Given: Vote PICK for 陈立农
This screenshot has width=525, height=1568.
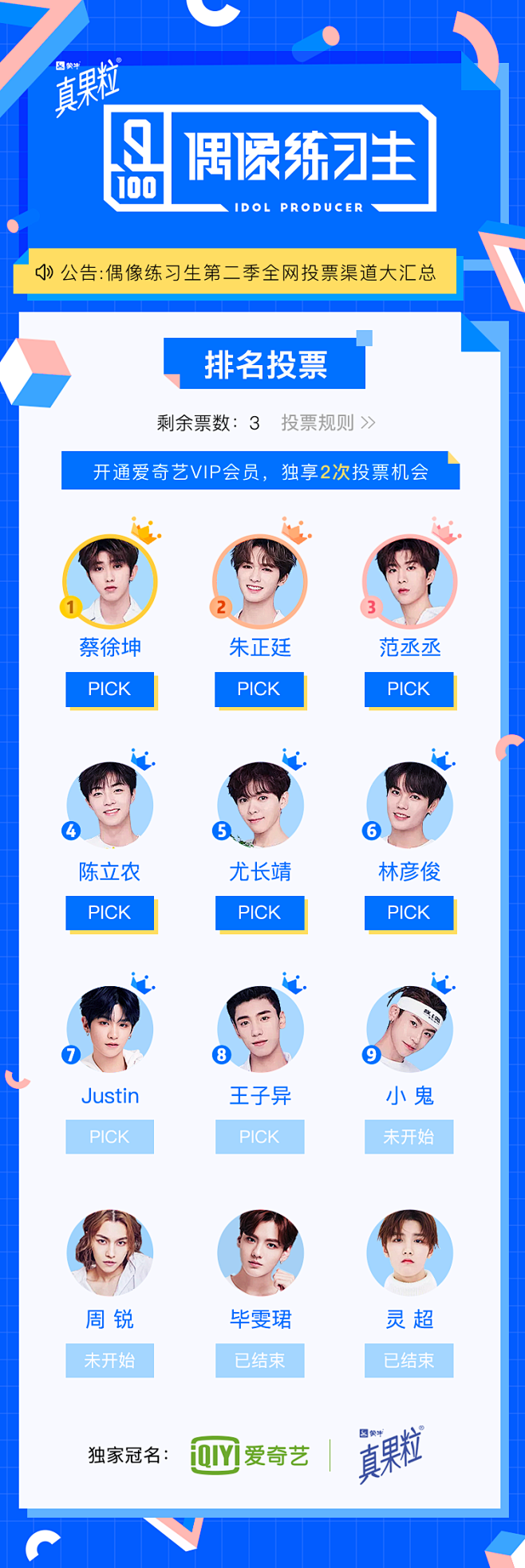Looking at the screenshot, I should [x=109, y=913].
